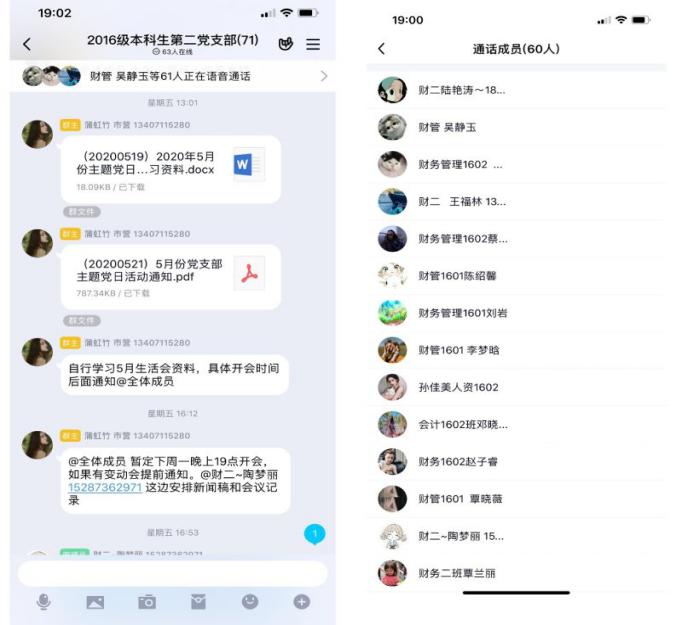Open the plus more options icon
This screenshot has height=625, width=682.
pos(301,602)
